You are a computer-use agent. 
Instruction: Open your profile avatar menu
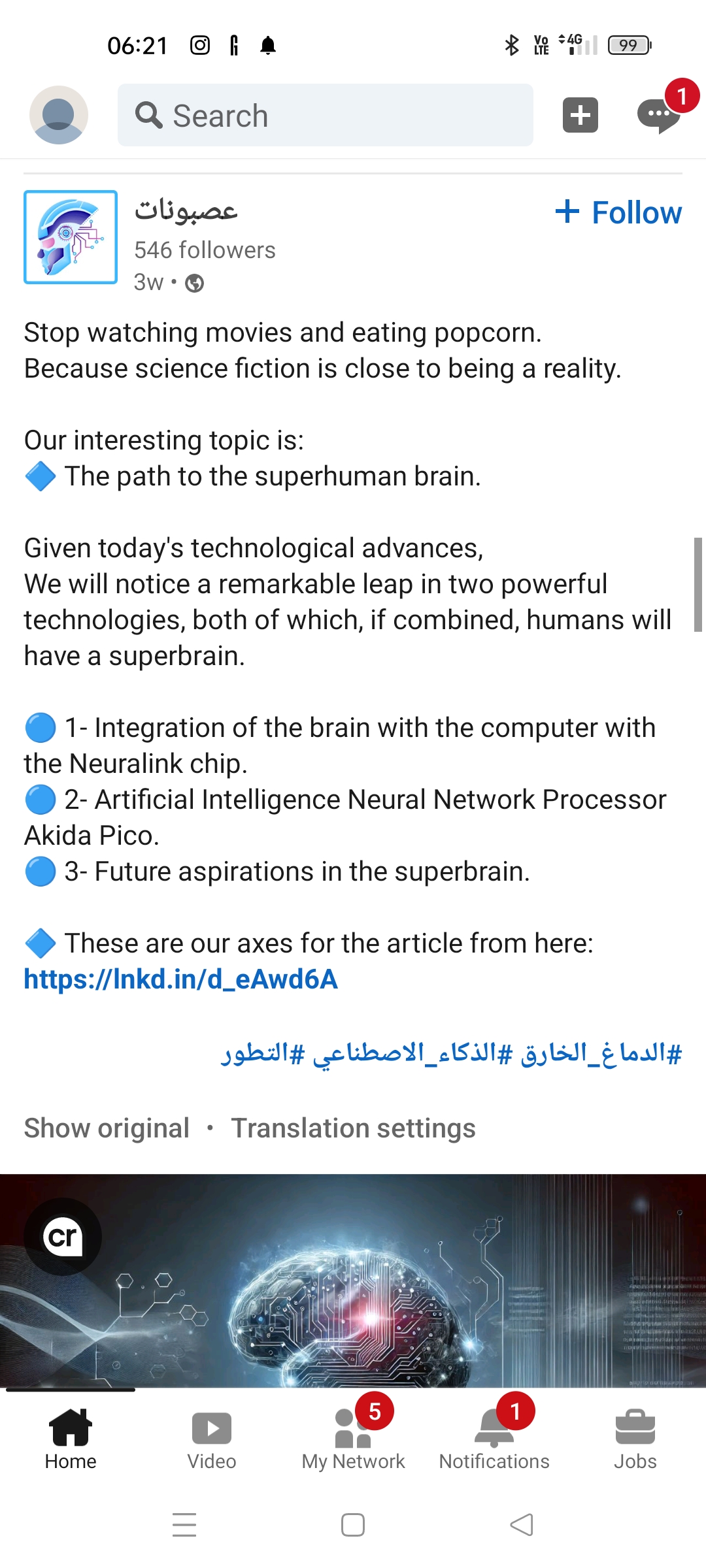[59, 115]
